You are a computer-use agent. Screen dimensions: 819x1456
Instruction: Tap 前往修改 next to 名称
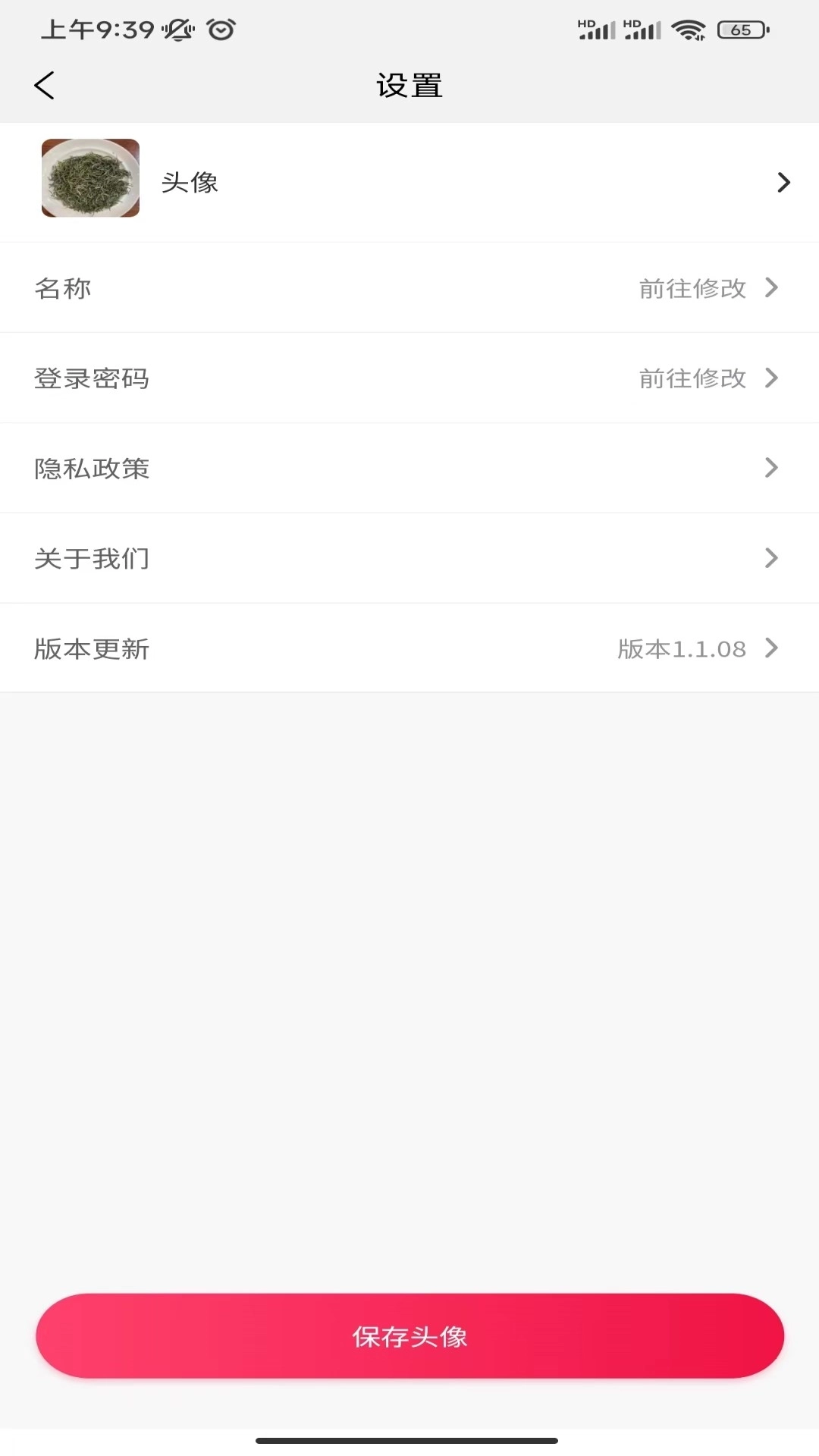coord(692,288)
